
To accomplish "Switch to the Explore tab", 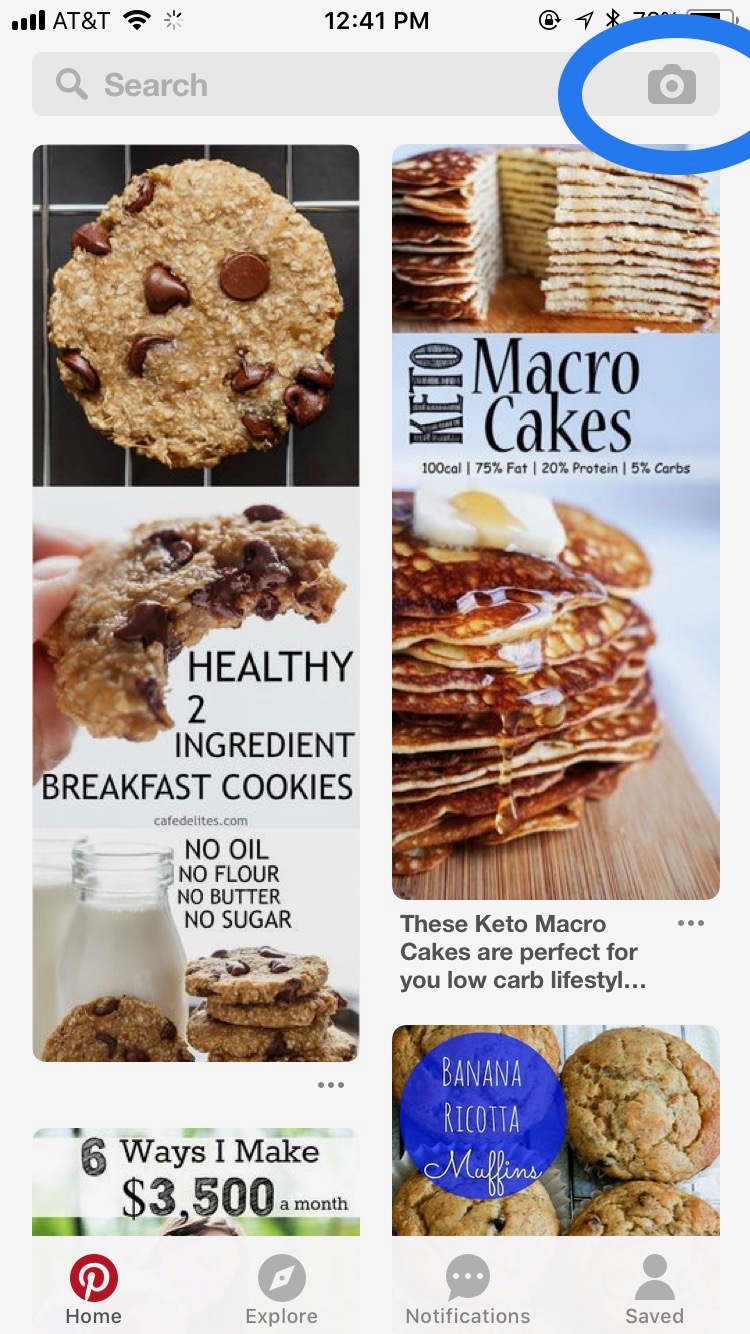I will coord(282,1290).
